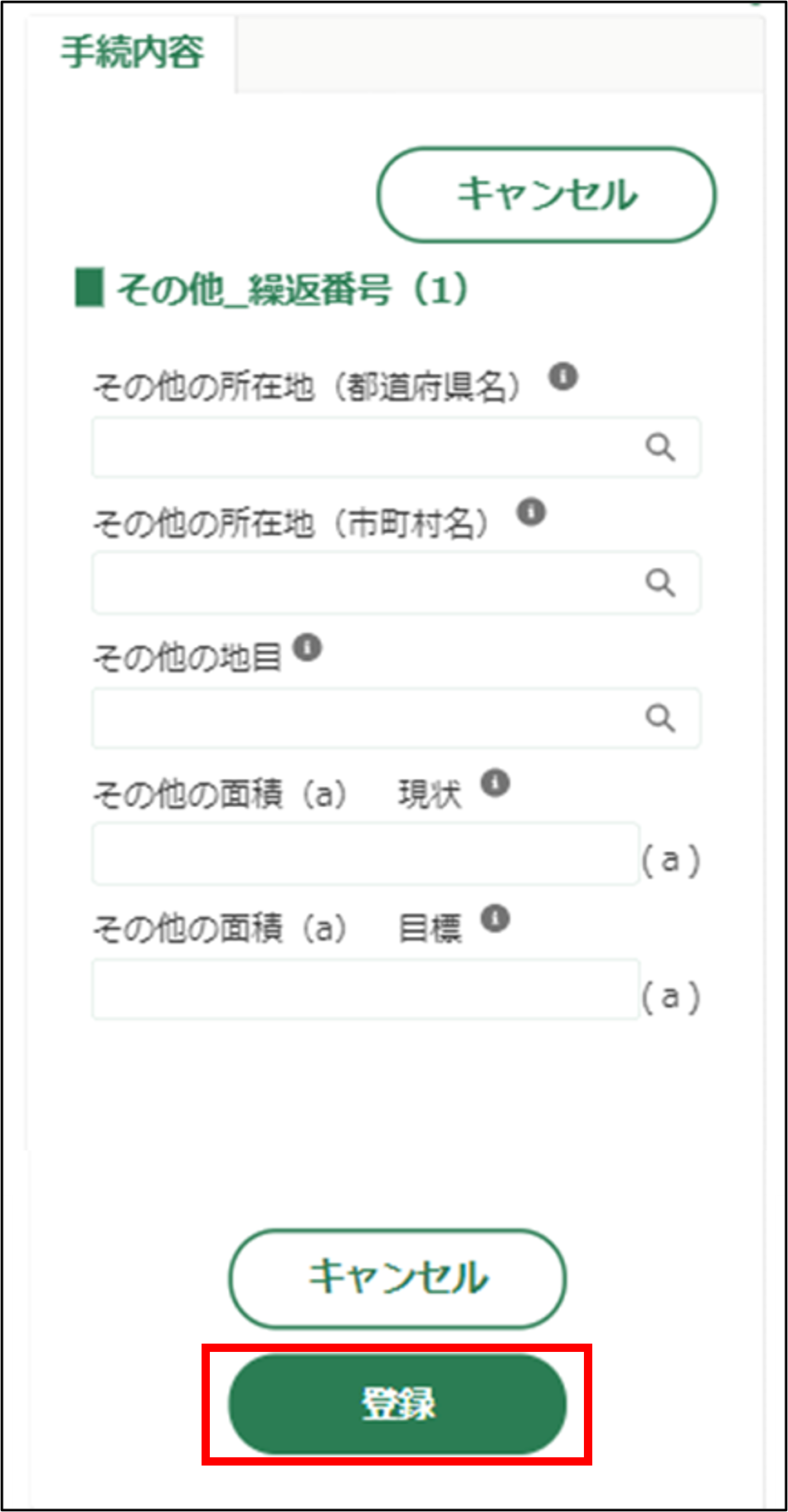
Task: Focus the その他の面積 現状 field
Action: coord(365,854)
